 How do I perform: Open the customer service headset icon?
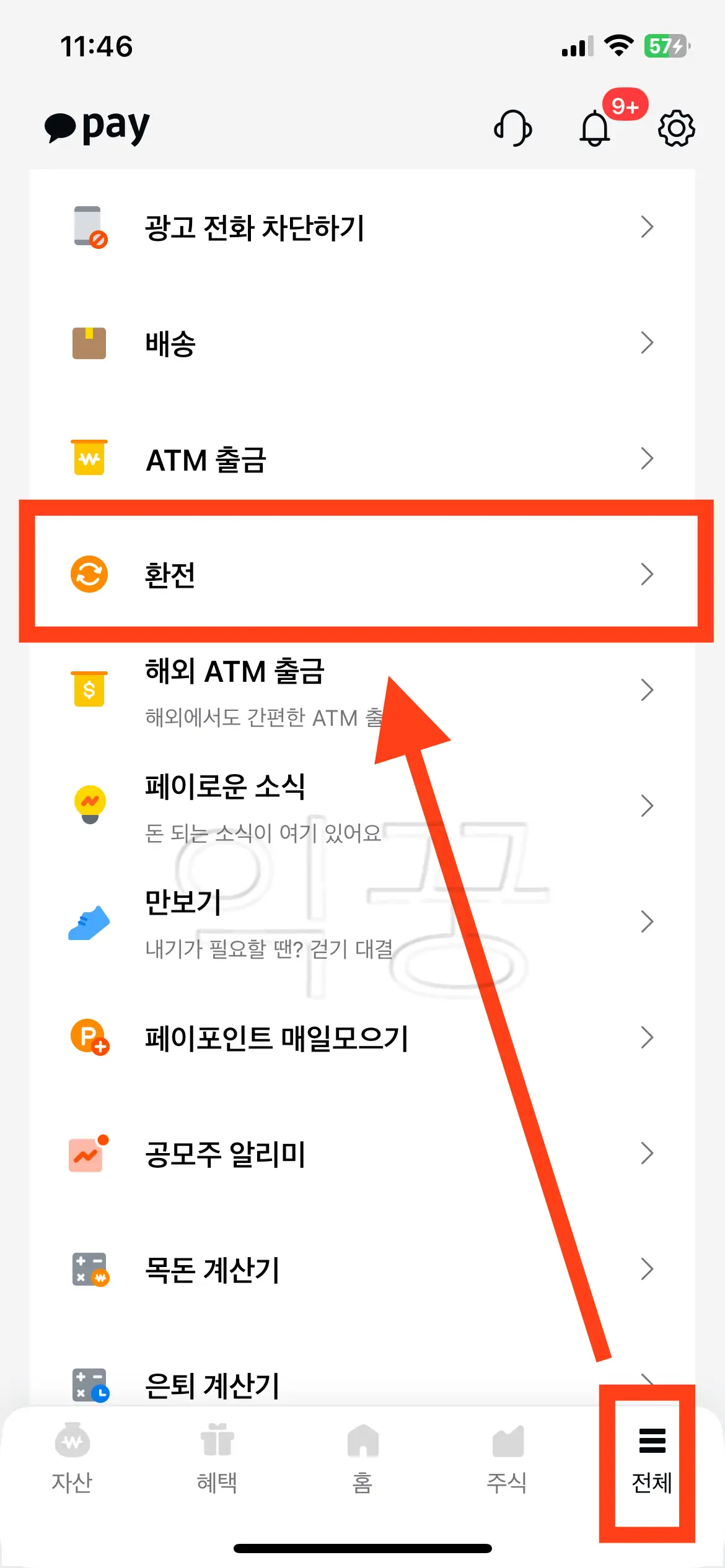point(512,128)
